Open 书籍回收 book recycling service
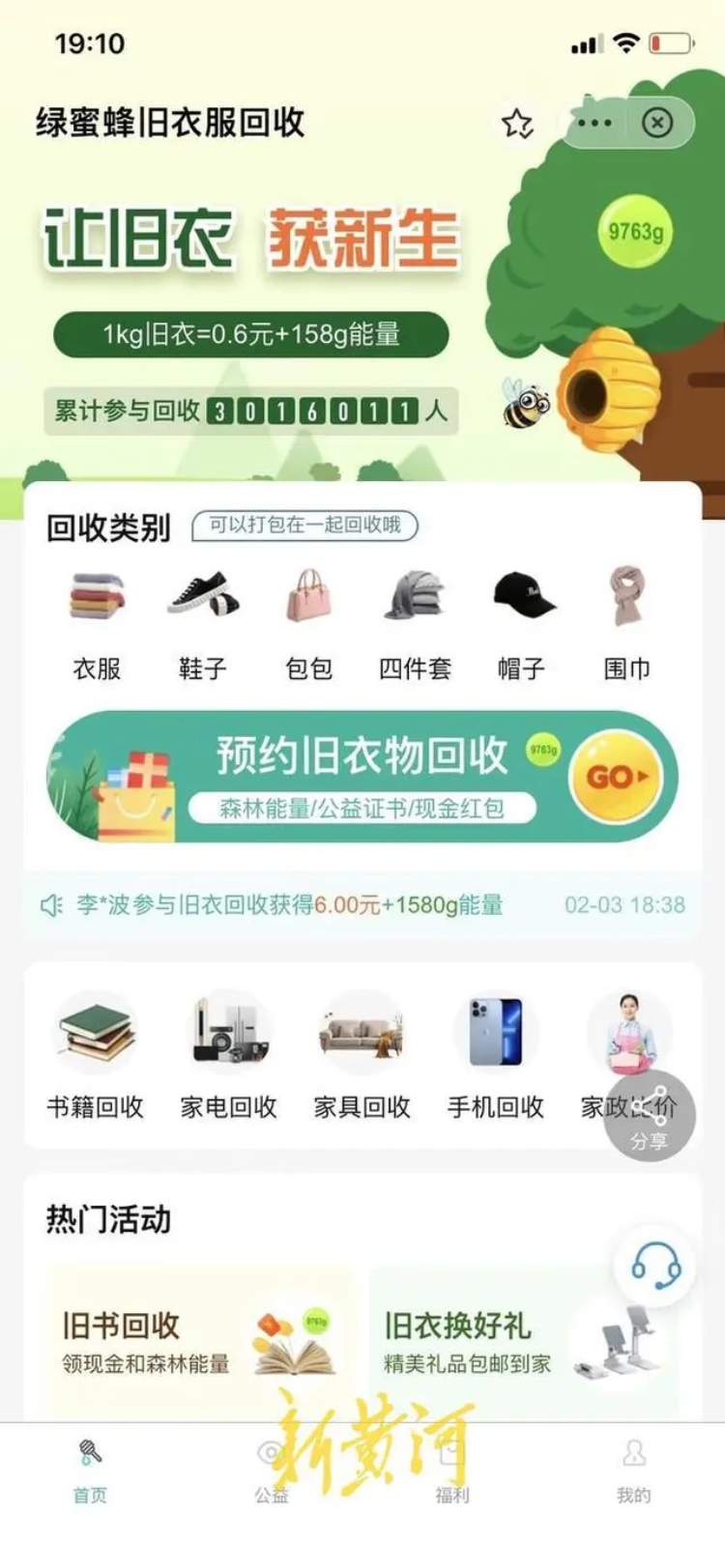Viewport: 725px width, 1568px height. (95, 1034)
